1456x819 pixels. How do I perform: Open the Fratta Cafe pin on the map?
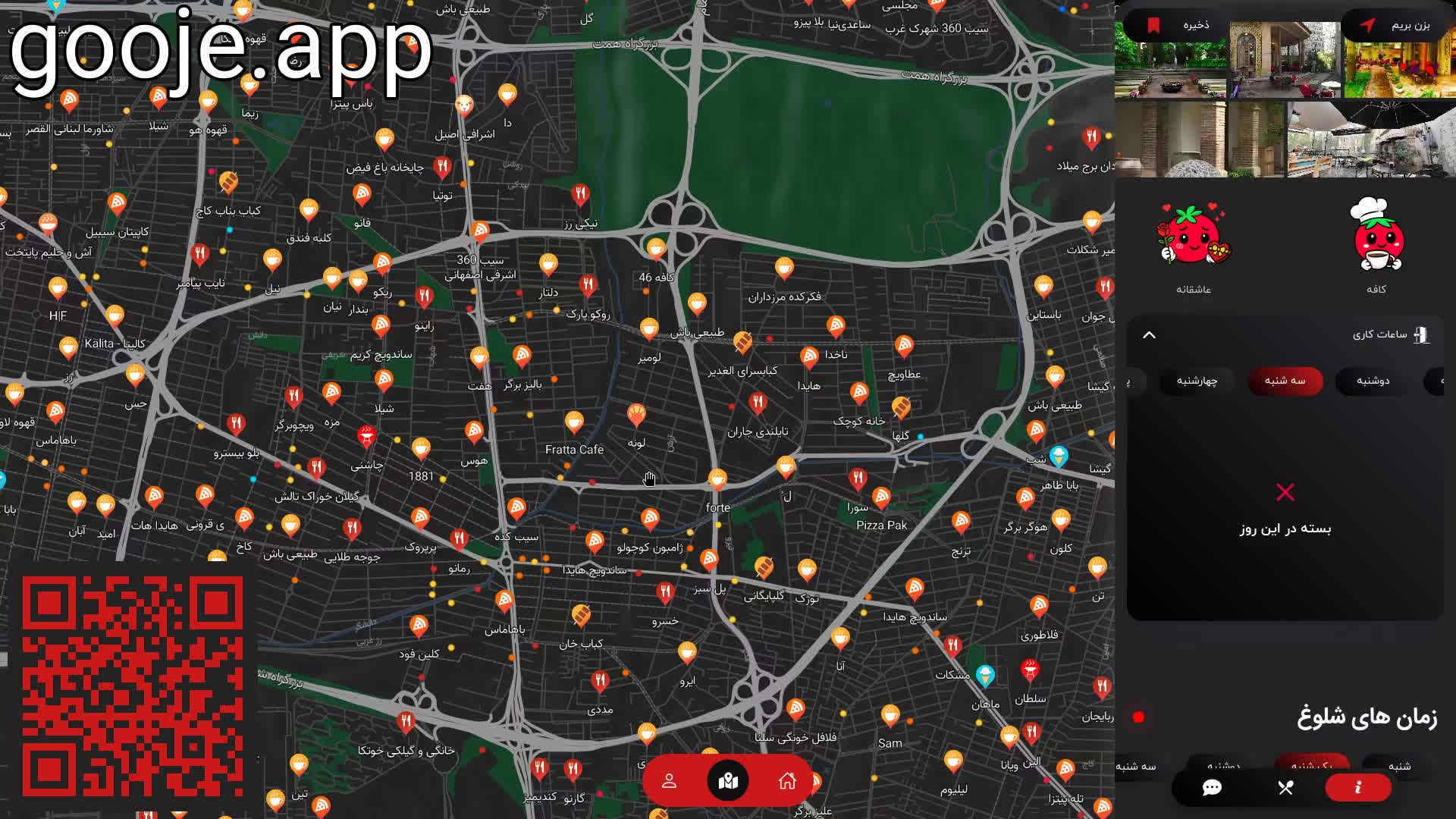click(x=574, y=422)
